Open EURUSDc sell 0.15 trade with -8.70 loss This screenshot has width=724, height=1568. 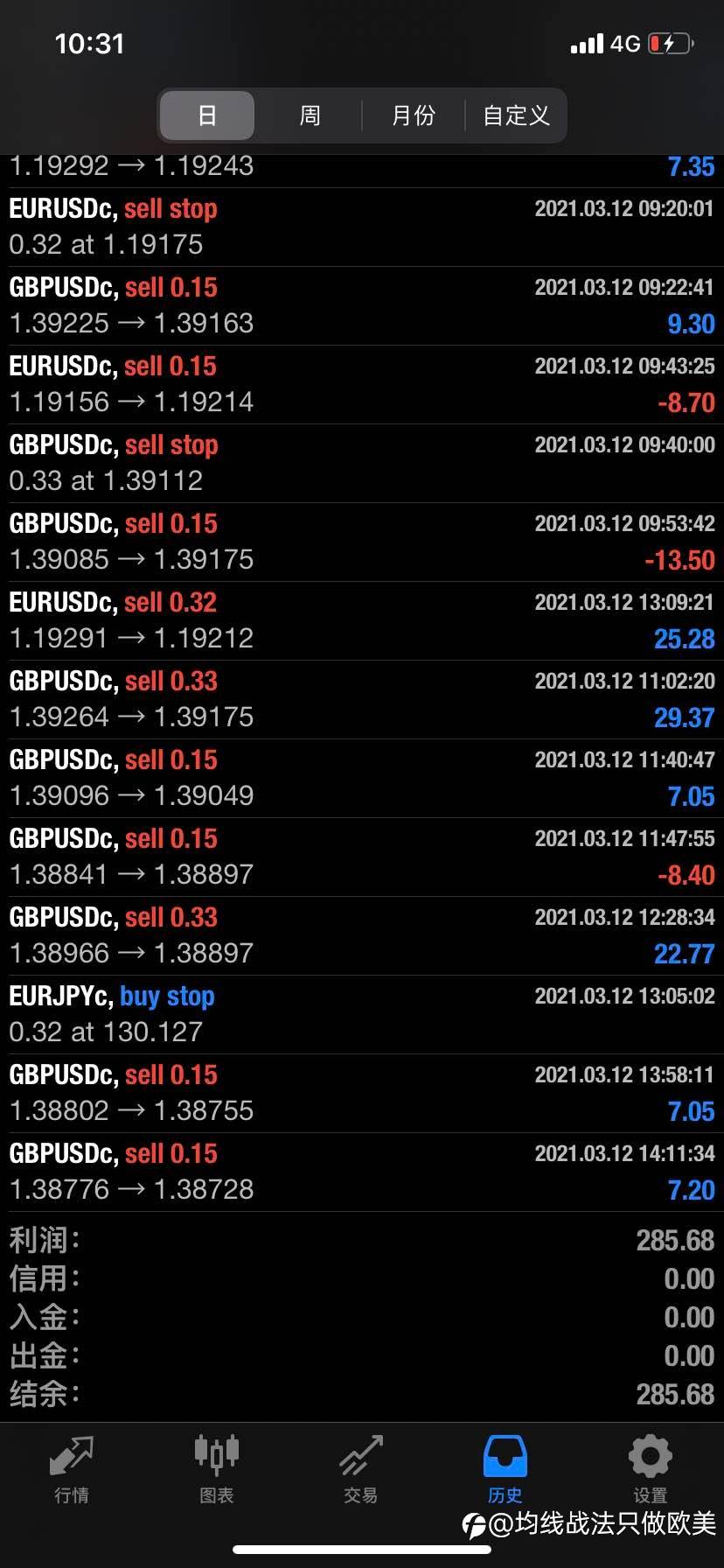coord(362,385)
